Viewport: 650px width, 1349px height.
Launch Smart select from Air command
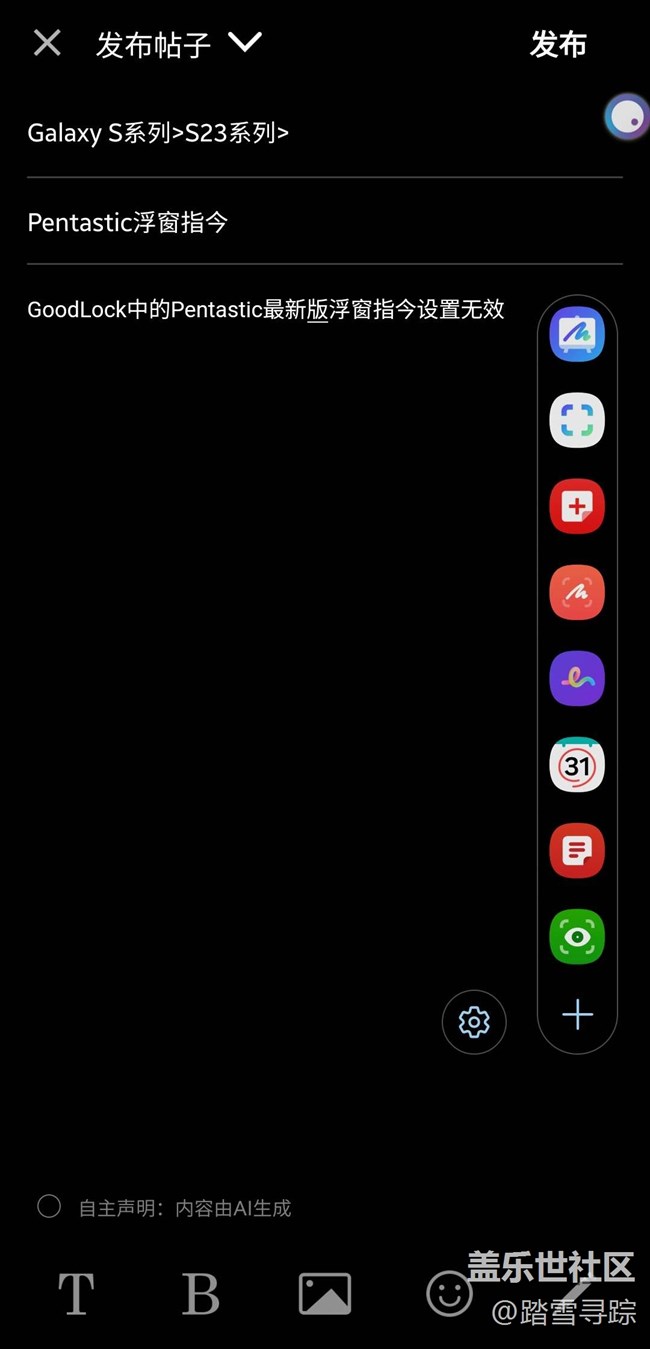[577, 420]
